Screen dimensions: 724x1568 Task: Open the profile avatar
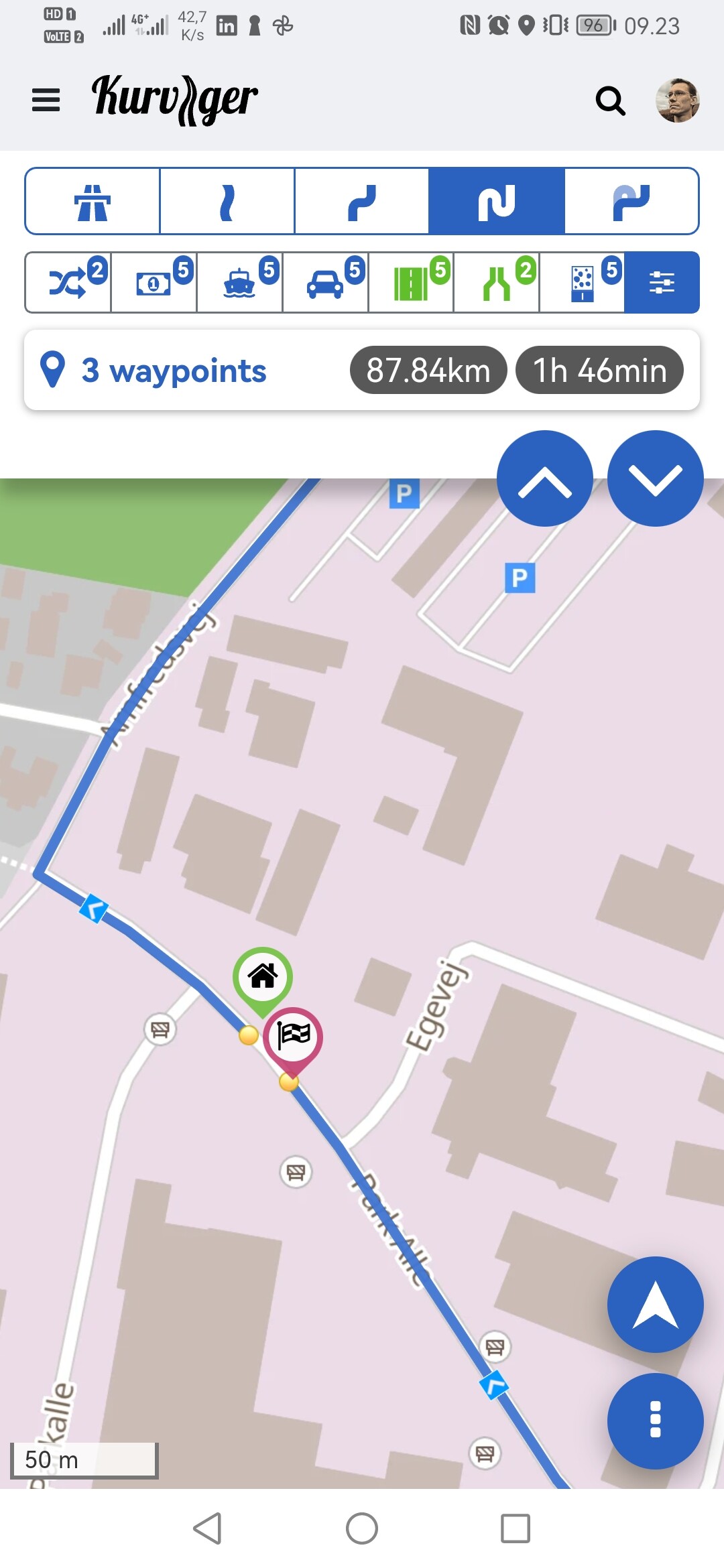click(678, 101)
